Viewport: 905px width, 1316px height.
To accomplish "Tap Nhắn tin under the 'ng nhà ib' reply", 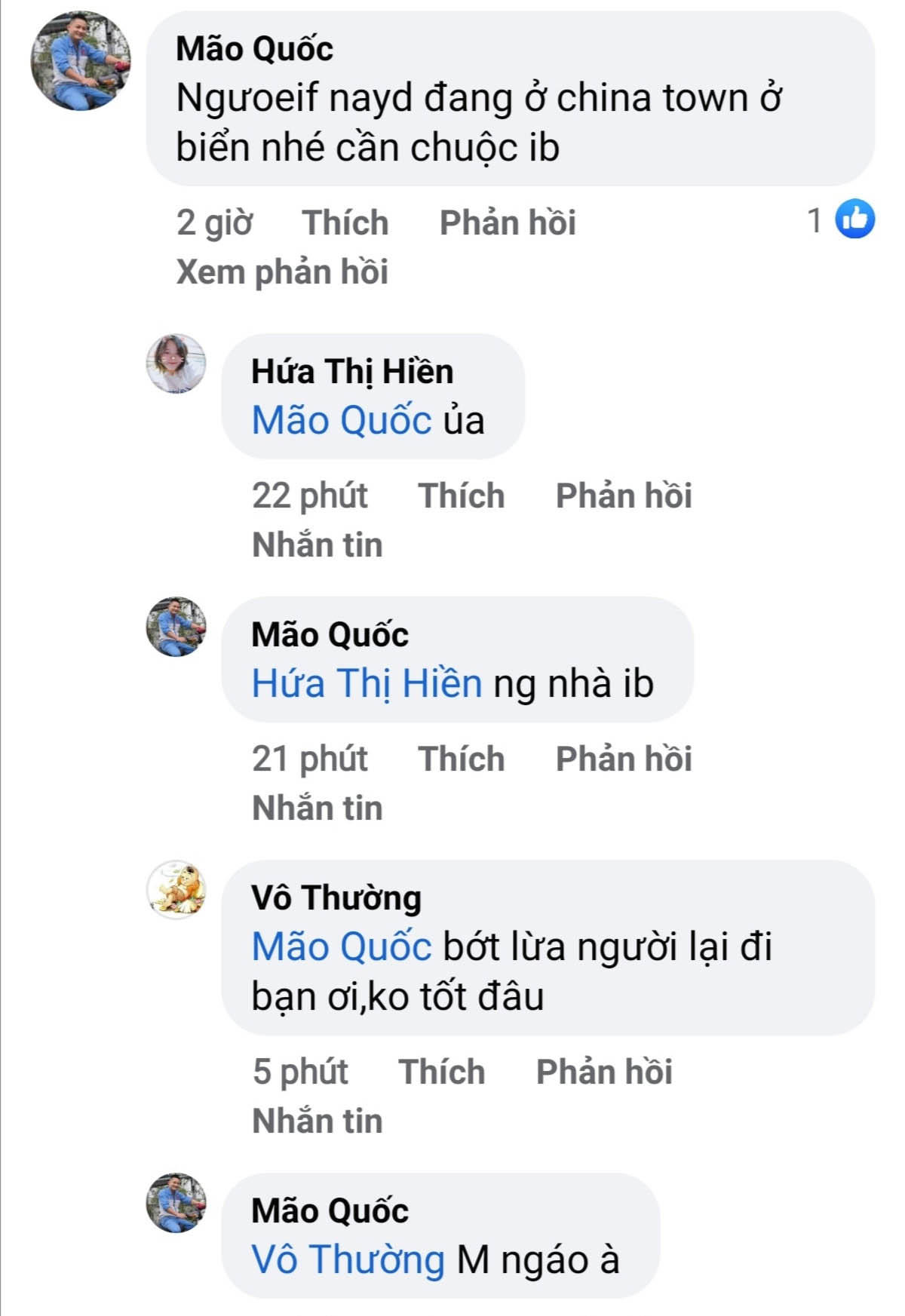I will coord(317,808).
